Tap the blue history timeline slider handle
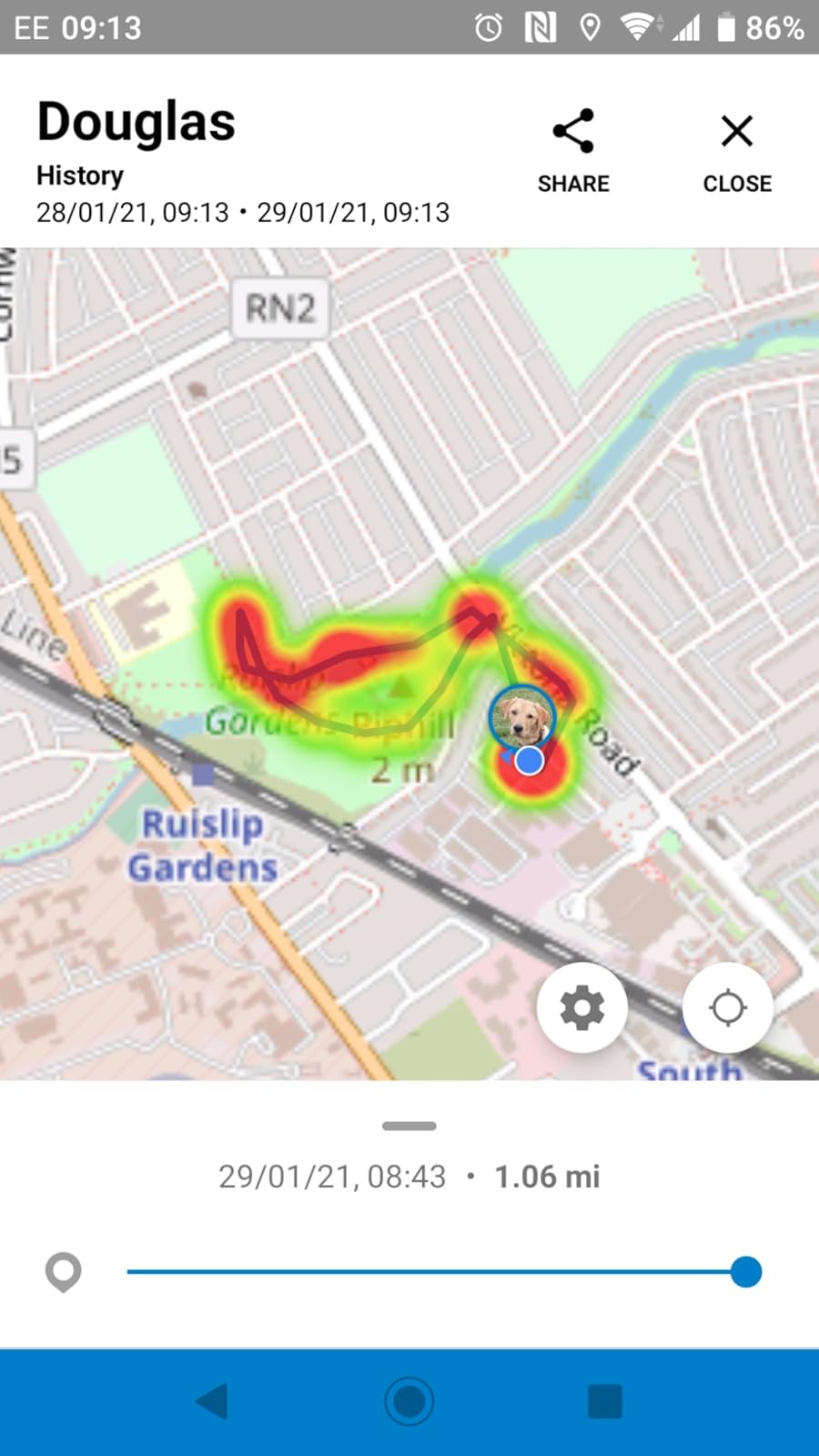The width and height of the screenshot is (819, 1456). tap(745, 1271)
